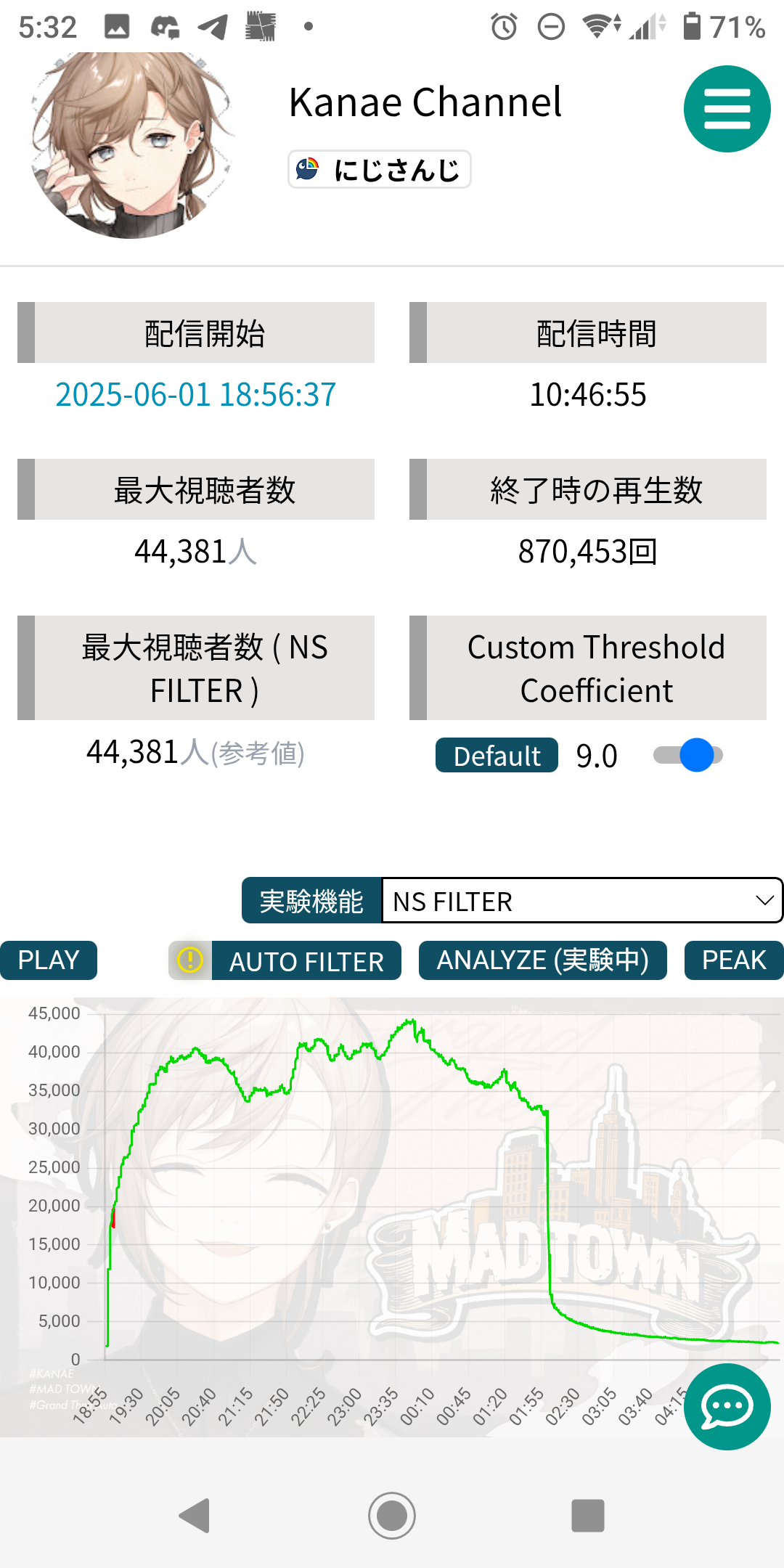784x1568 pixels.
Task: Go back with the system back button
Action: 195,1516
